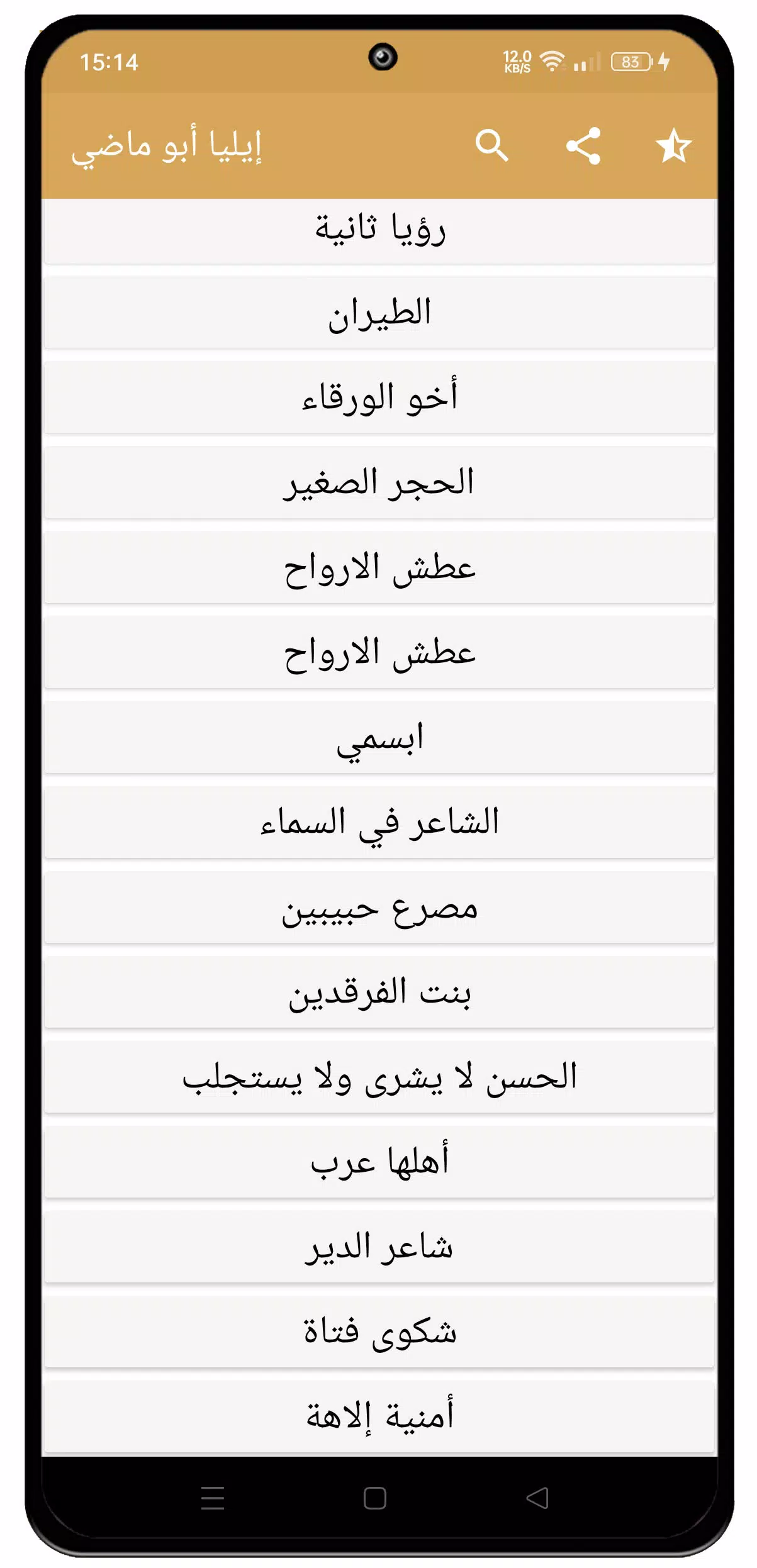Share via the share icon
The height and width of the screenshot is (1568, 757).
(x=583, y=146)
